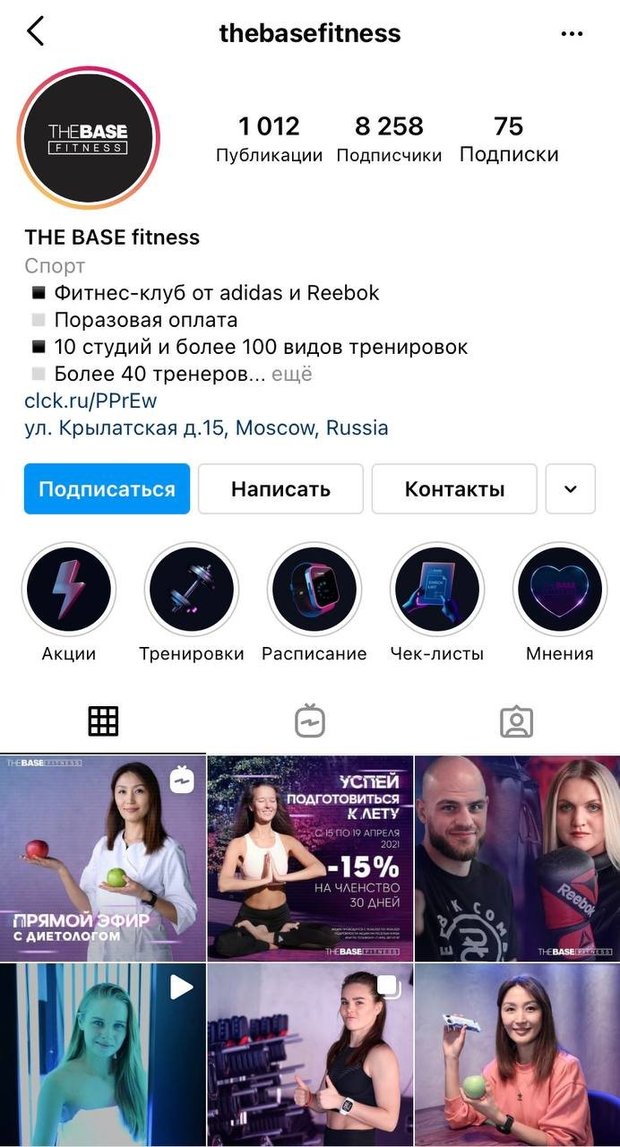Viewport: 620px width, 1147px height.
Task: Open the clck.ru/PPrEw link
Action: 90,401
